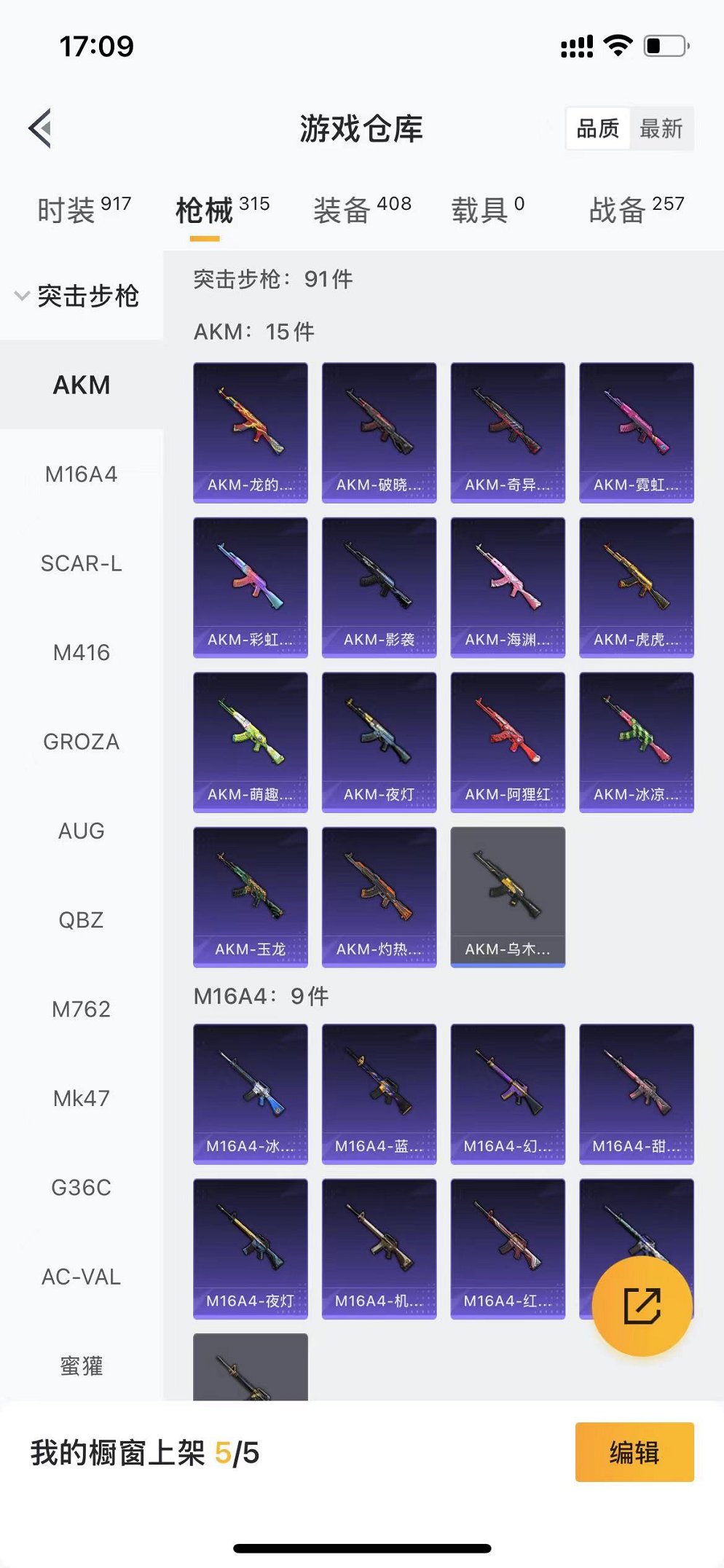This screenshot has height=1568, width=724.
Task: View the AKM-玉龙 skin
Action: (251, 897)
